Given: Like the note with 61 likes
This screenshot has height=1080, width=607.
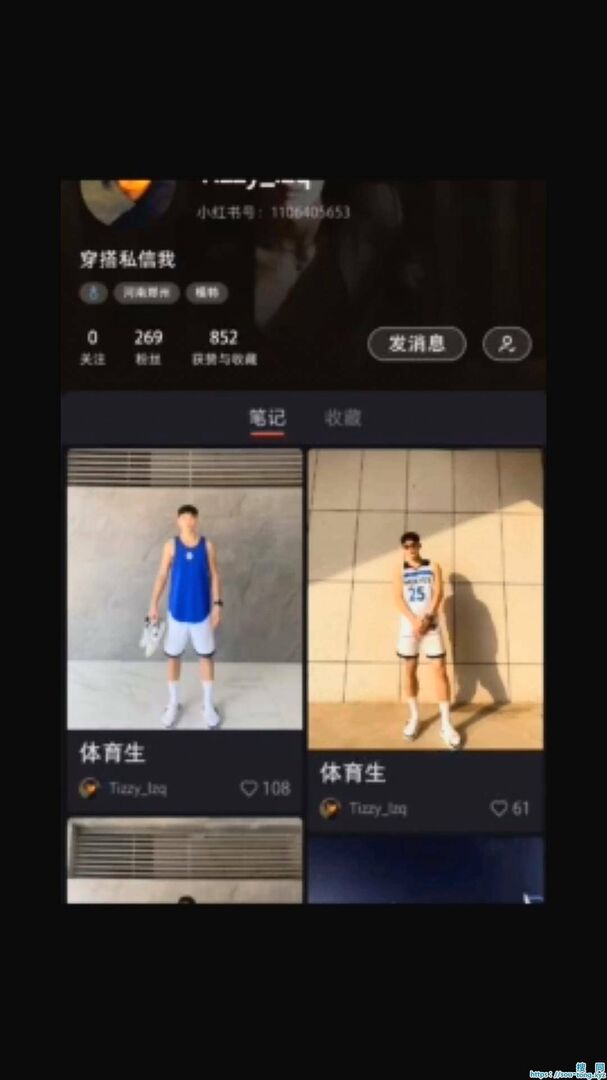Looking at the screenshot, I should [x=498, y=808].
